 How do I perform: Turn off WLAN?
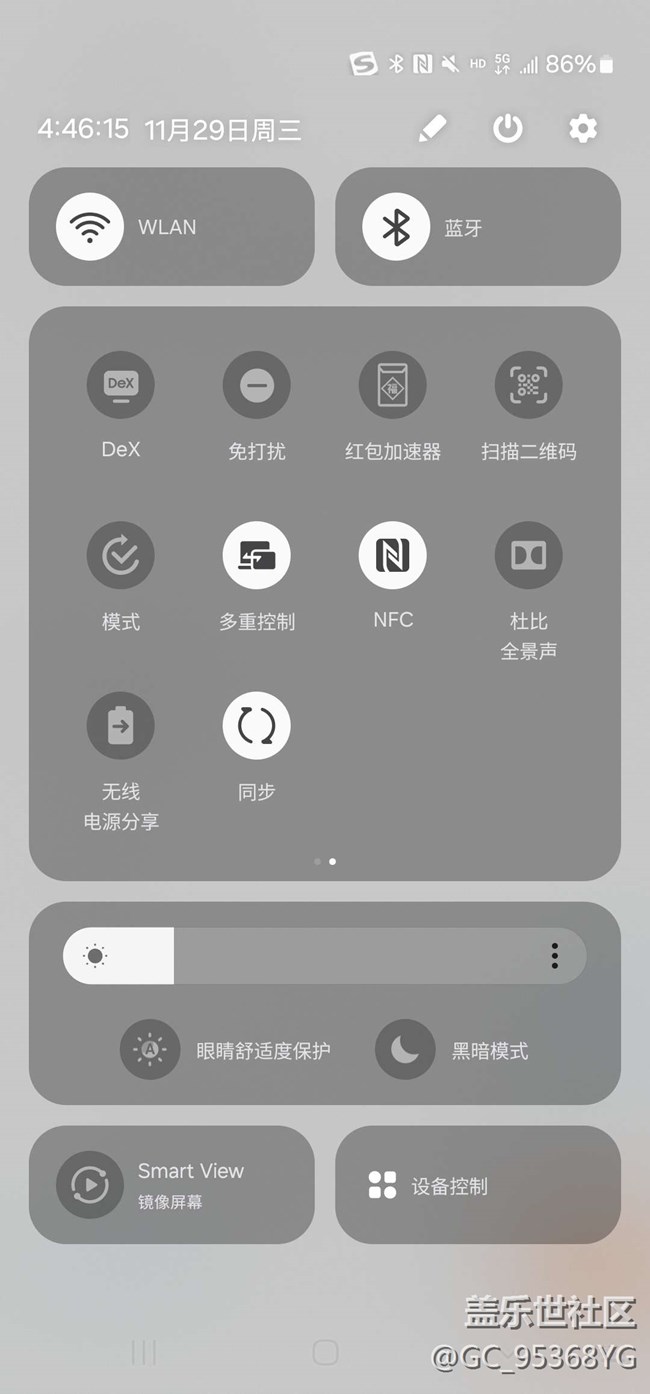90,227
